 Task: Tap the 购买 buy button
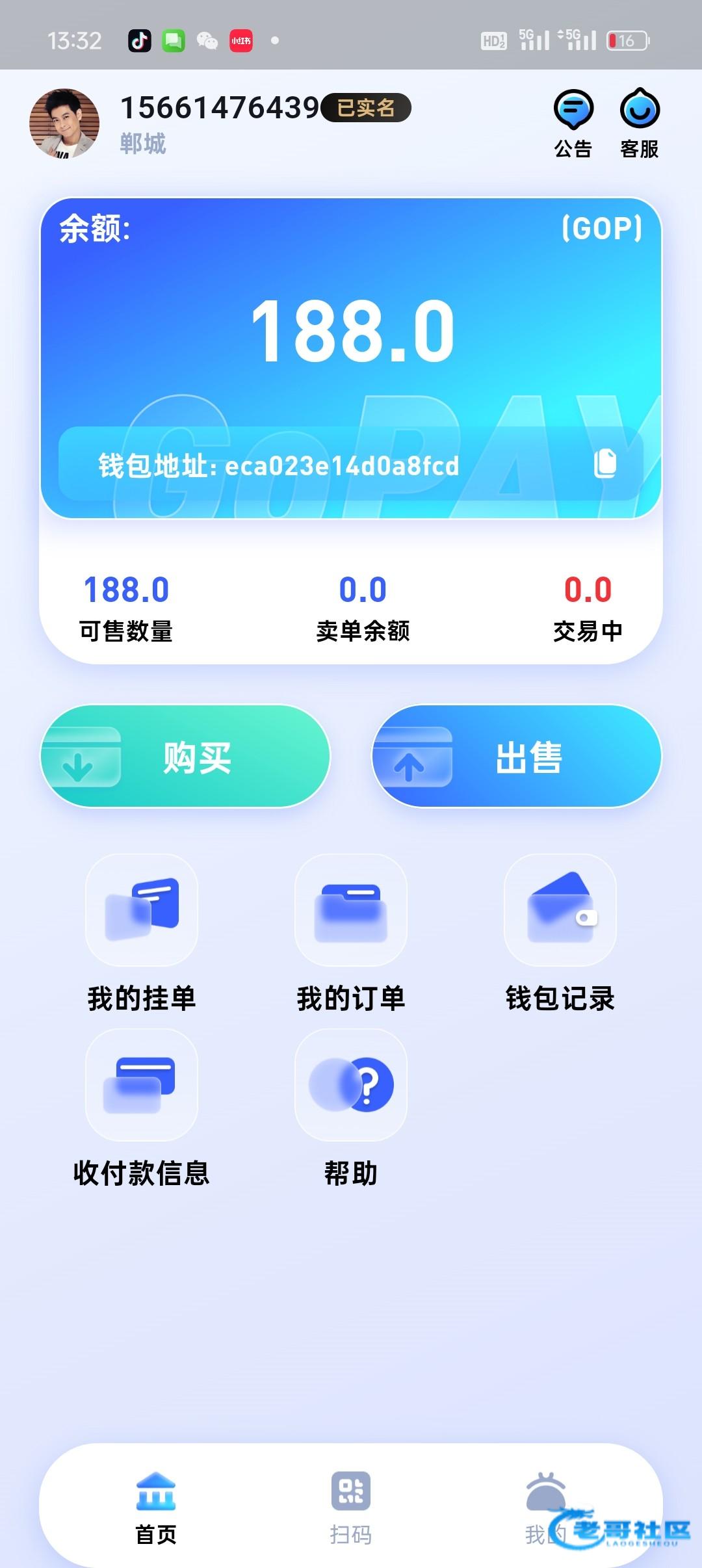coord(185,756)
